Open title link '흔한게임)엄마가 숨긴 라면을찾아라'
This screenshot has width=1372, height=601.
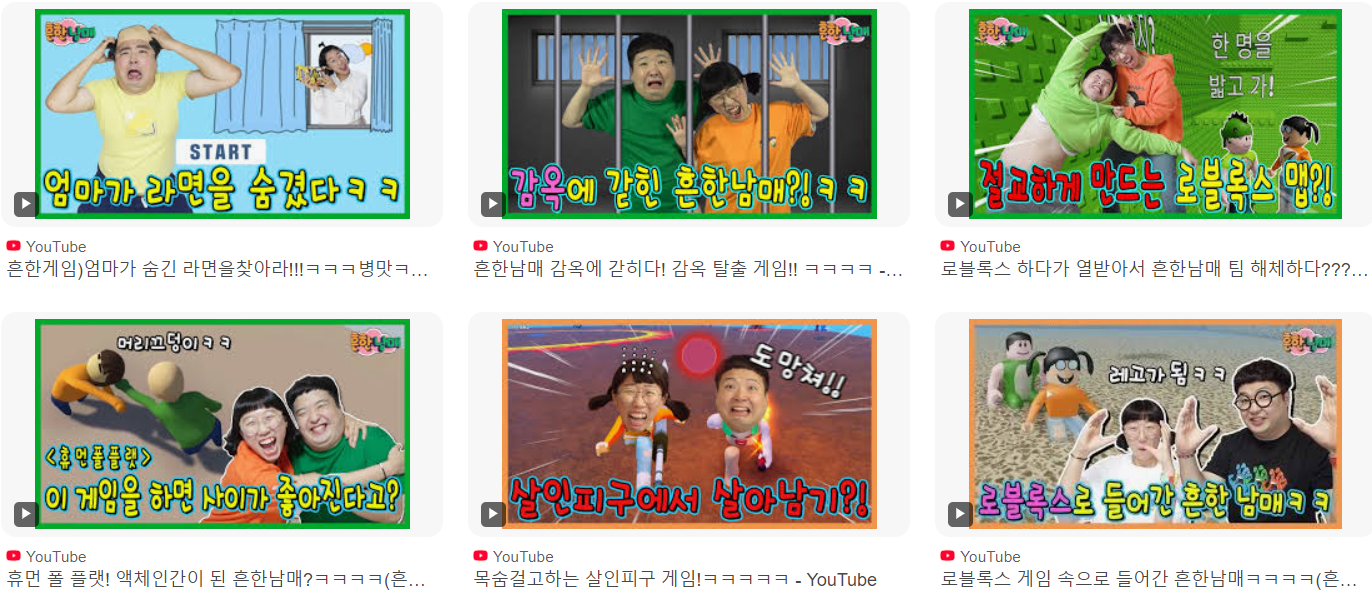(x=217, y=269)
